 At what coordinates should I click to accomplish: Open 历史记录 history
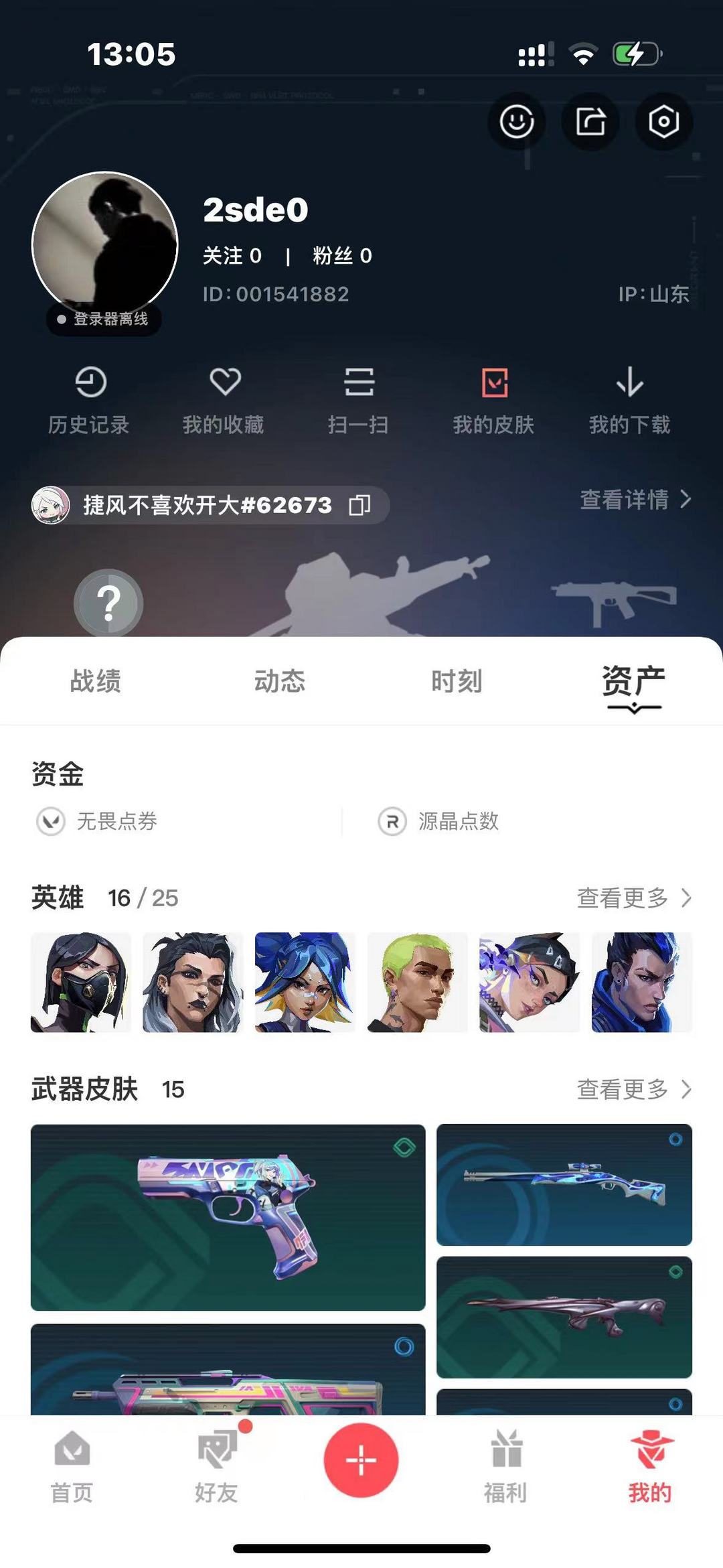tap(90, 399)
